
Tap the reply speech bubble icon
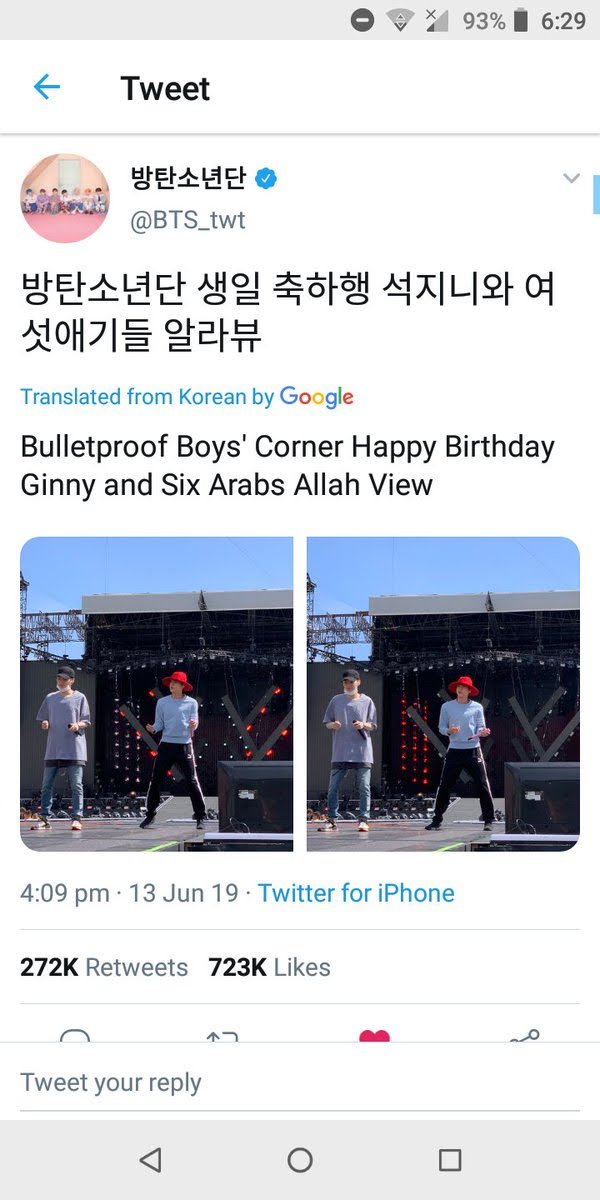[76, 1036]
